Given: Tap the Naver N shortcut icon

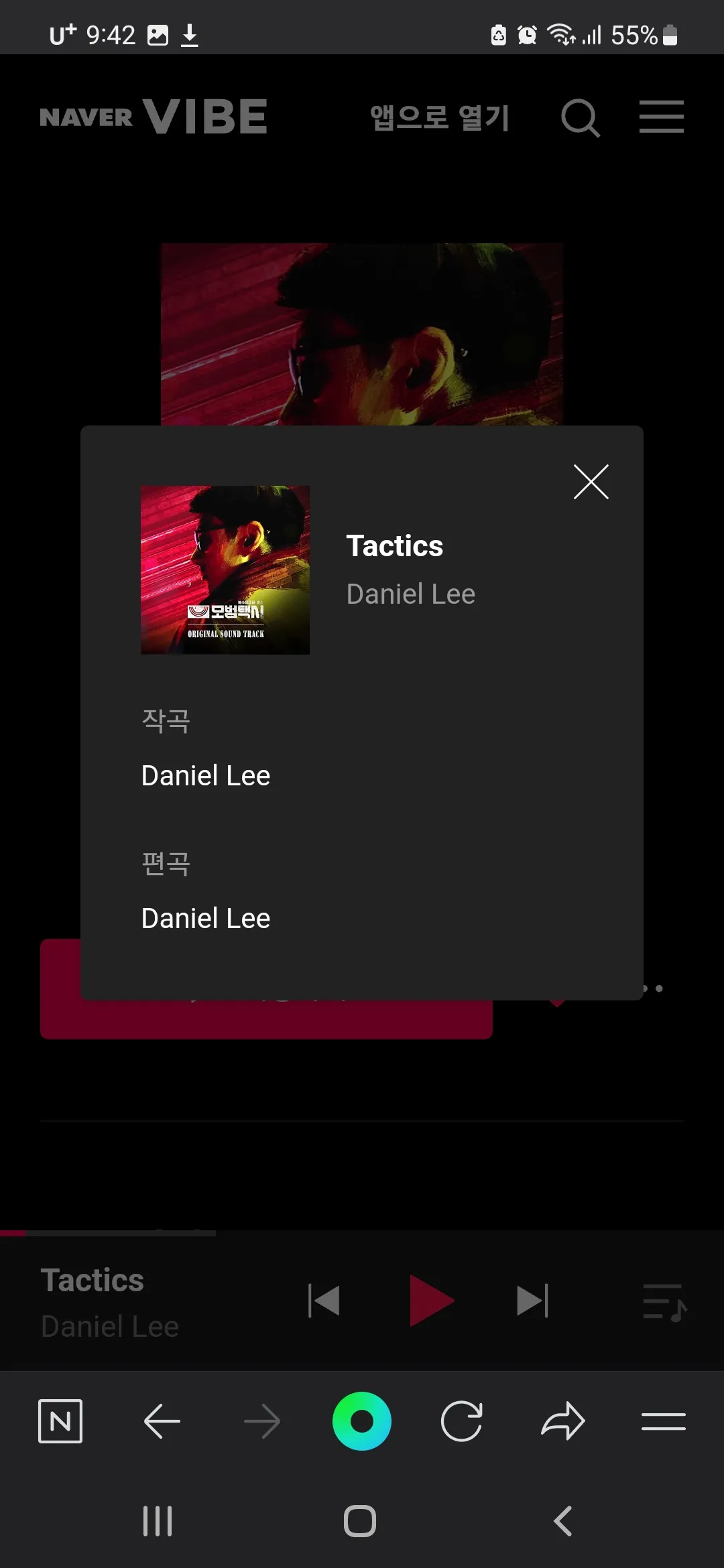Looking at the screenshot, I should (60, 1421).
